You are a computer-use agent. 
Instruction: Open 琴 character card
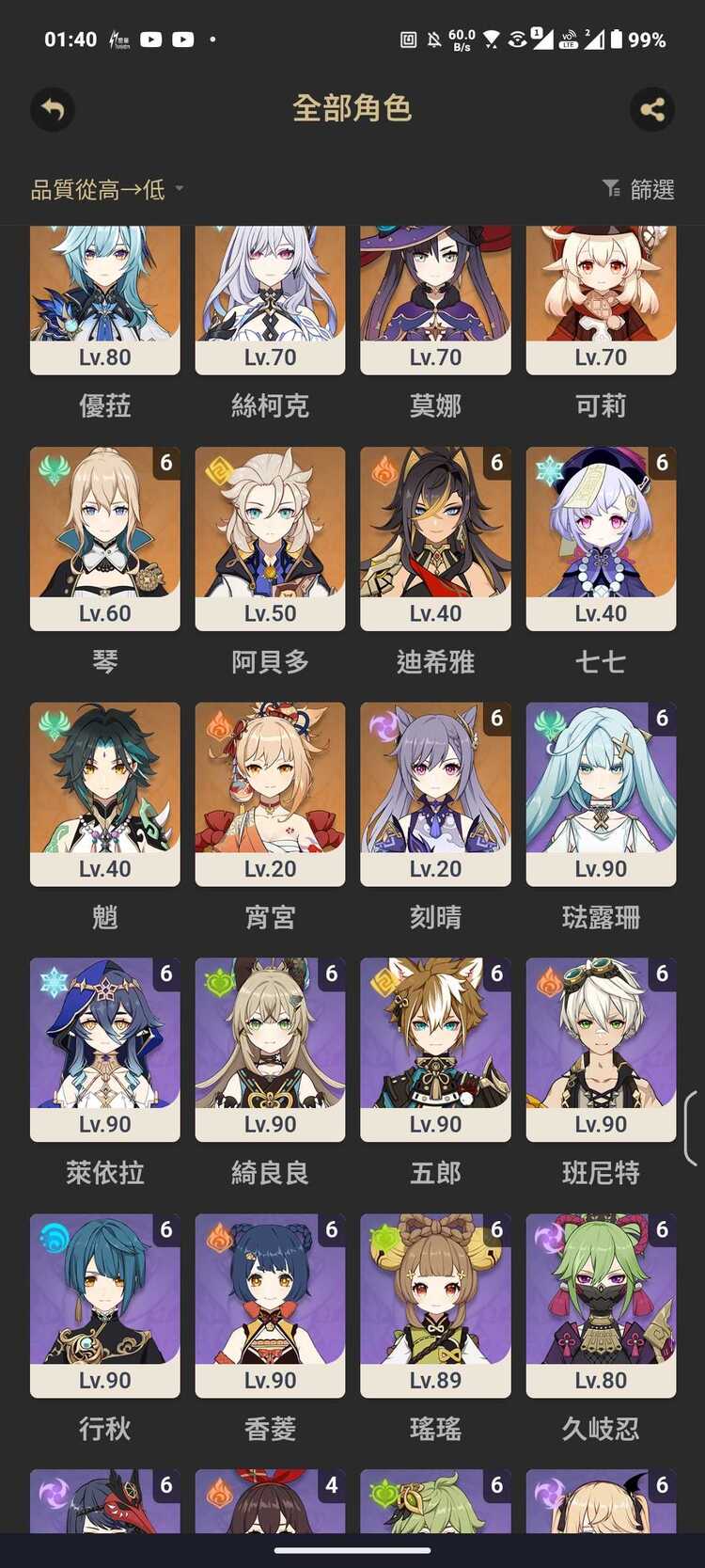[104, 538]
